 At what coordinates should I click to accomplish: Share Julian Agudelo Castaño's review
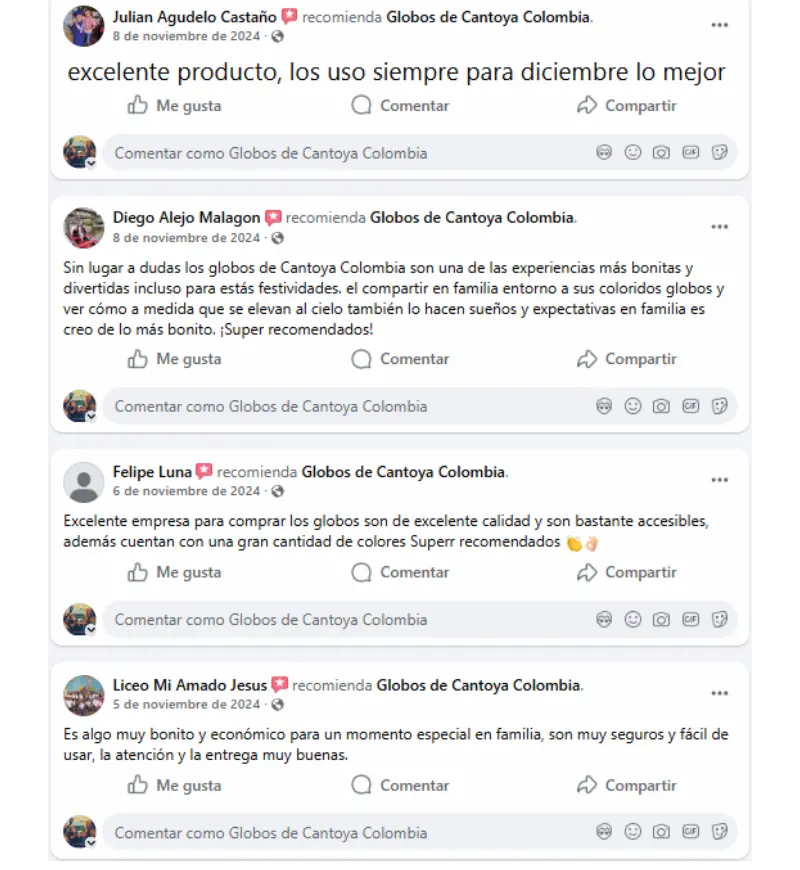tap(627, 106)
